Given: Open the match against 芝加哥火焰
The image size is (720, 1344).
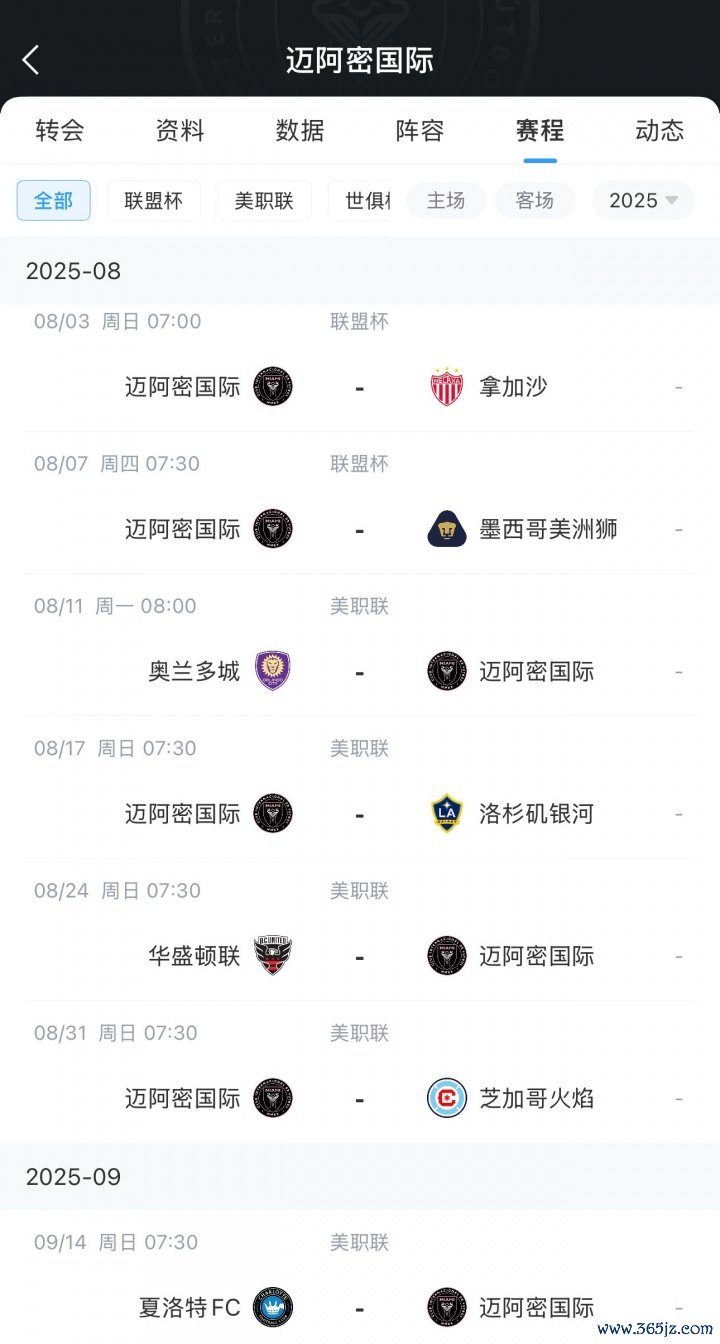Looking at the screenshot, I should 360,1098.
